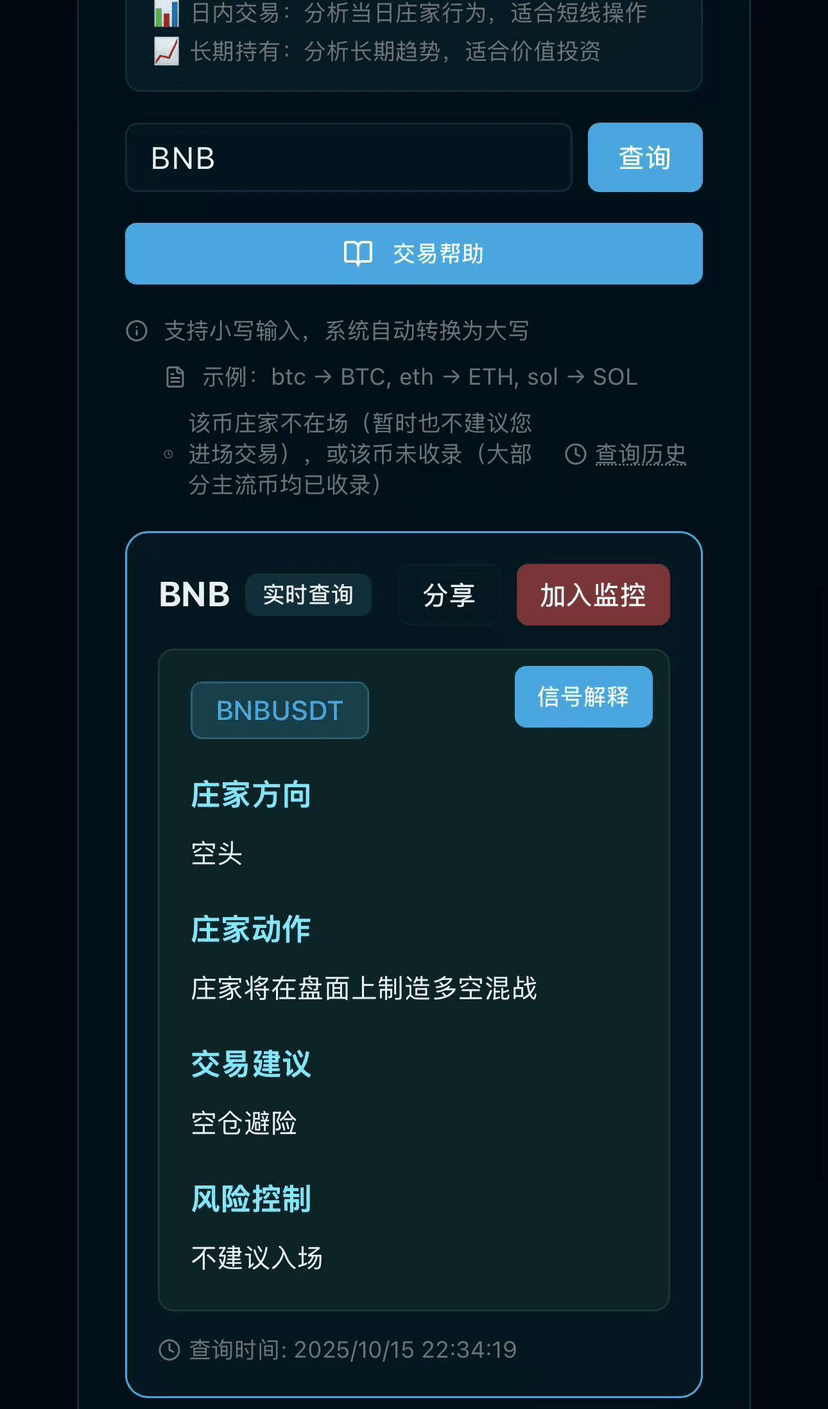The width and height of the screenshot is (828, 1409).
Task: Open 信号解释 signal explanation
Action: [583, 697]
